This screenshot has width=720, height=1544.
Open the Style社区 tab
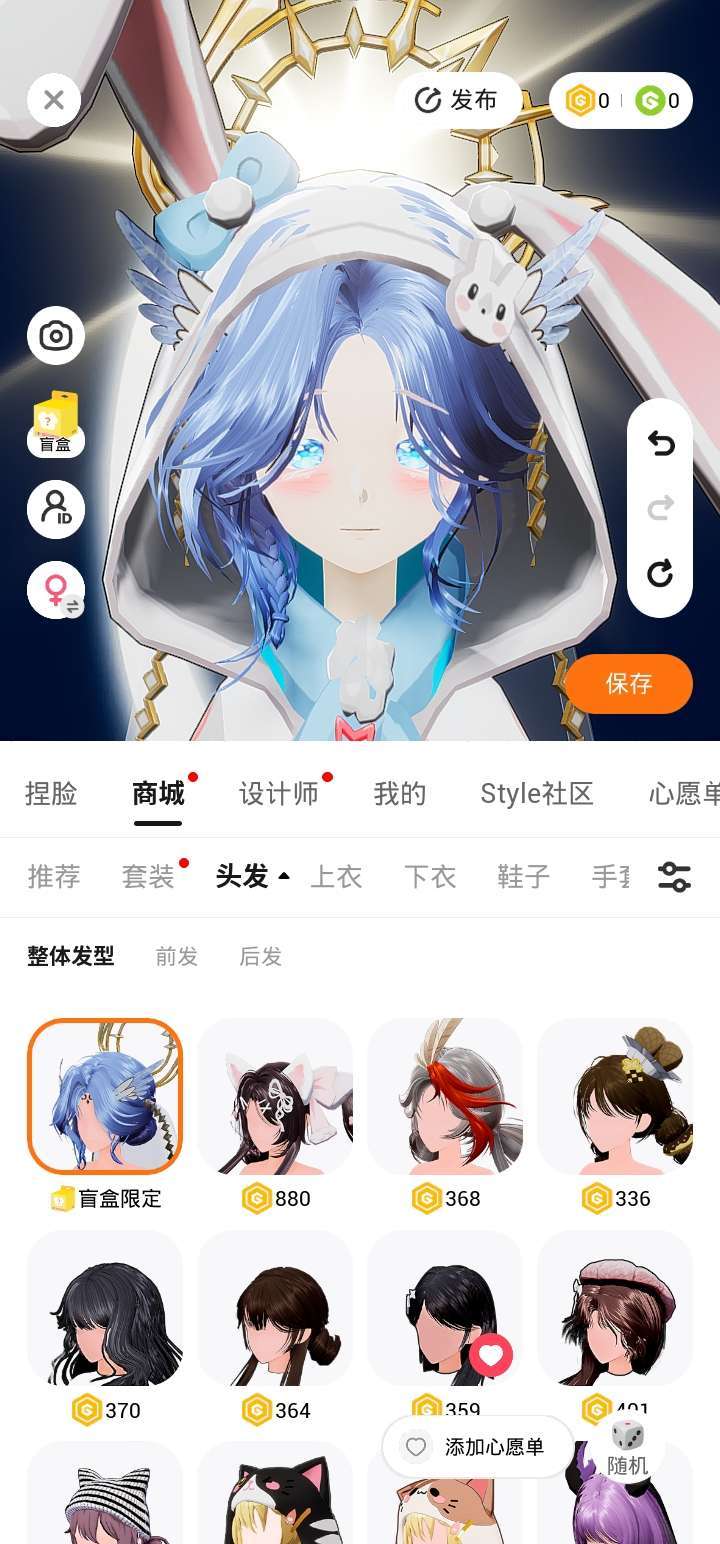click(537, 794)
